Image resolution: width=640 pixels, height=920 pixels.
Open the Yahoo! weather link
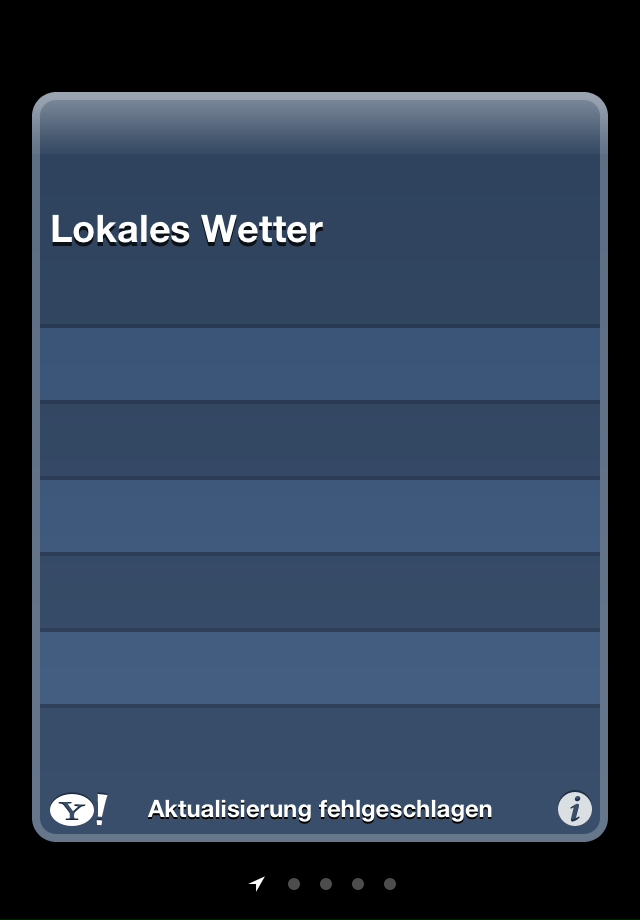point(78,809)
